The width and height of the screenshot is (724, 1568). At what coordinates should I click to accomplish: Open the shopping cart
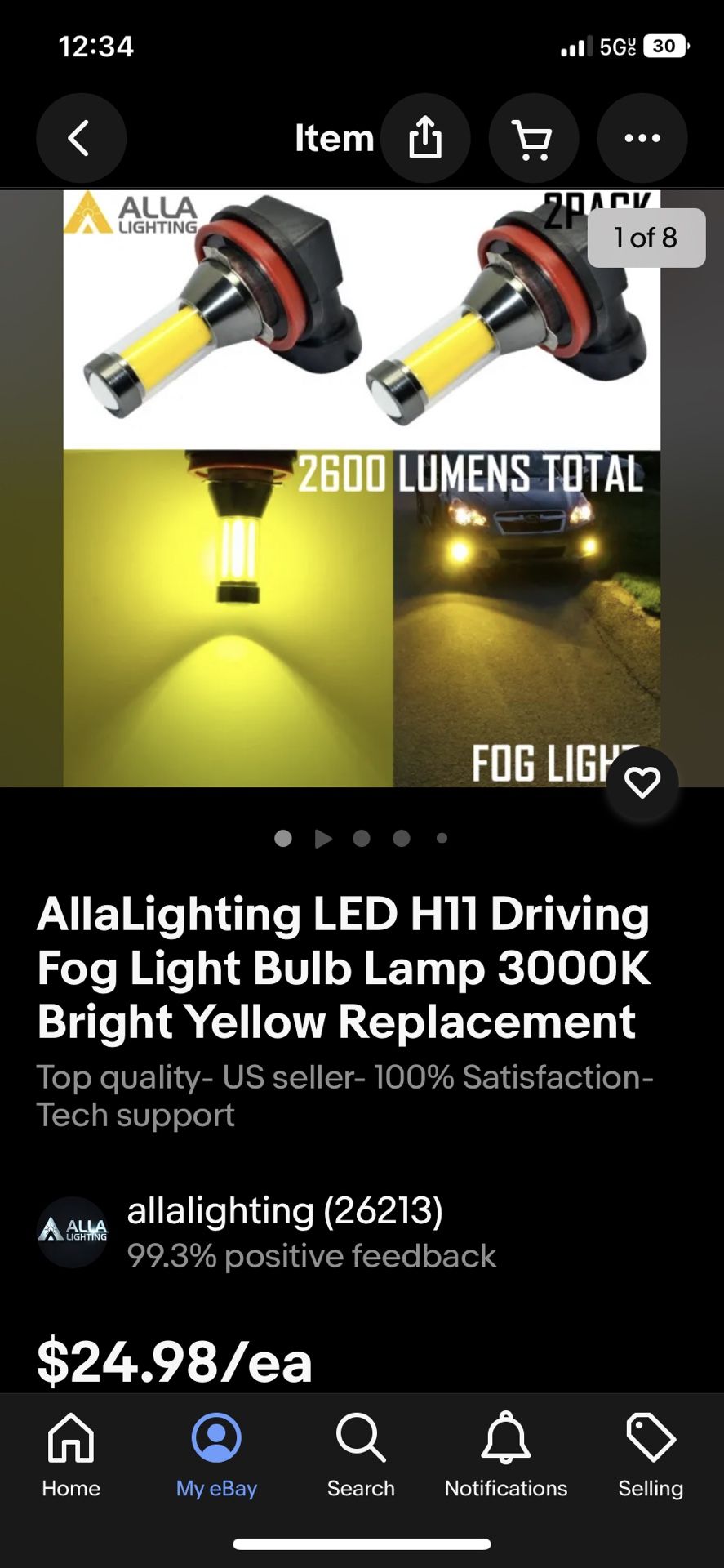(533, 138)
